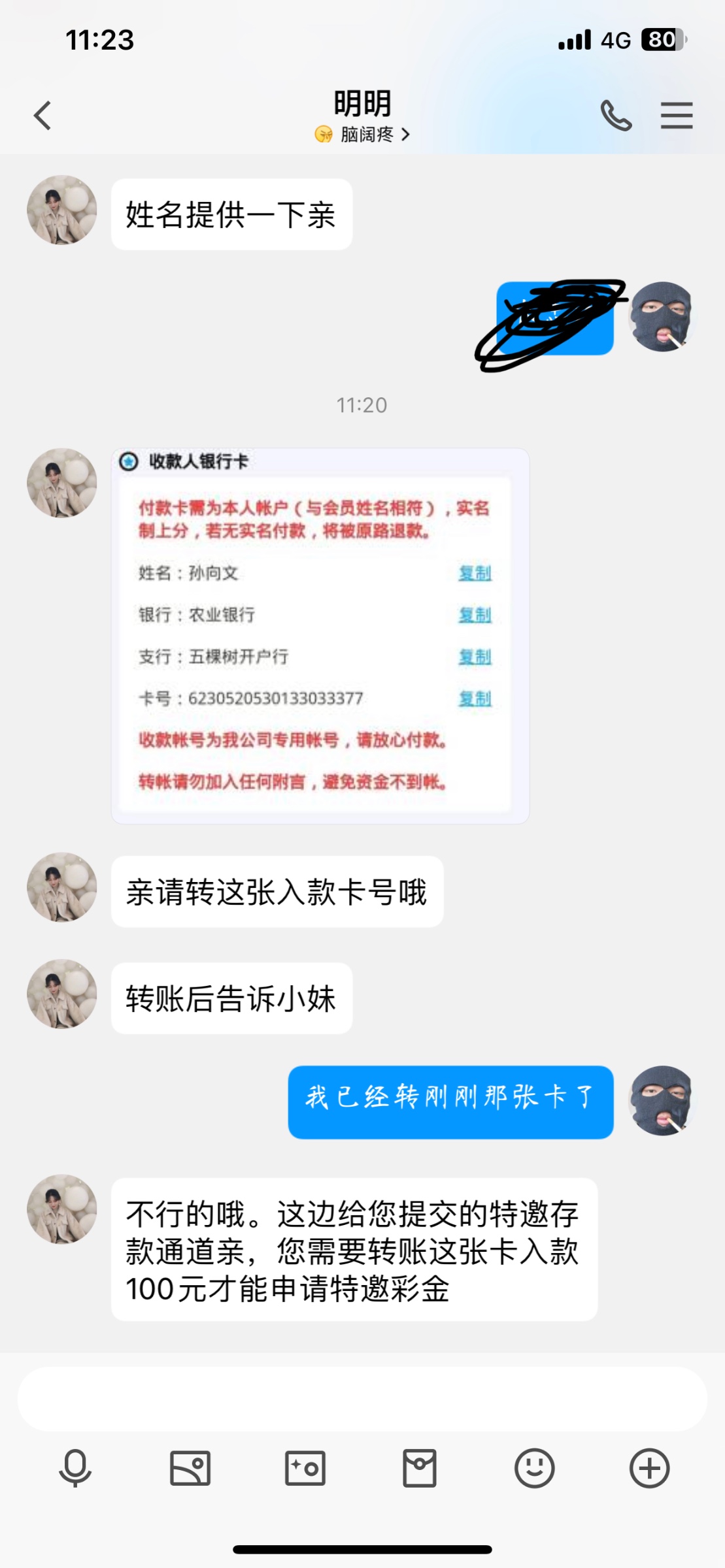Screen dimensions: 725x1568
Task: Open more options with the plus icon
Action: tap(649, 1468)
